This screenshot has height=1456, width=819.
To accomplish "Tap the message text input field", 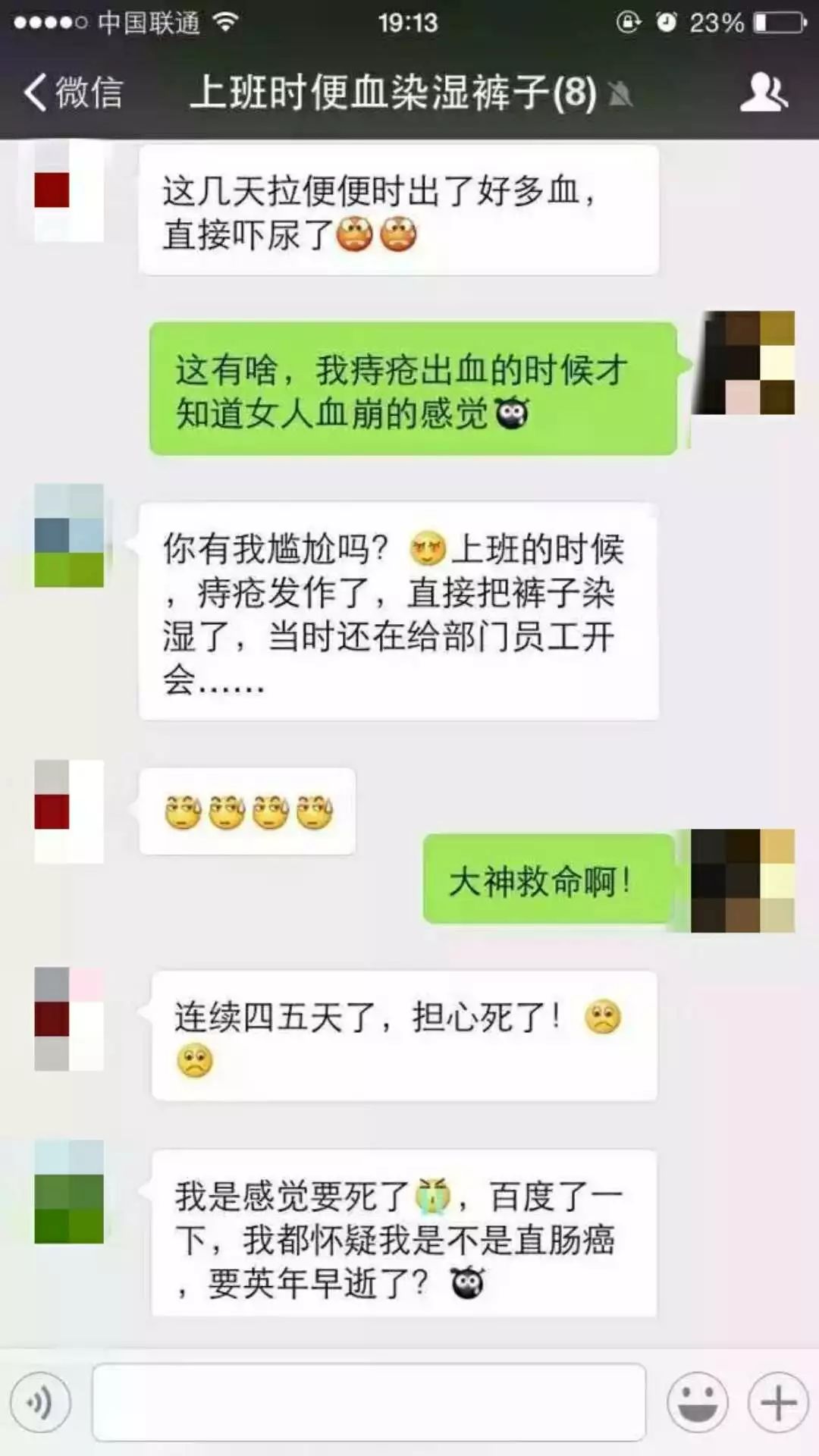I will click(369, 1403).
